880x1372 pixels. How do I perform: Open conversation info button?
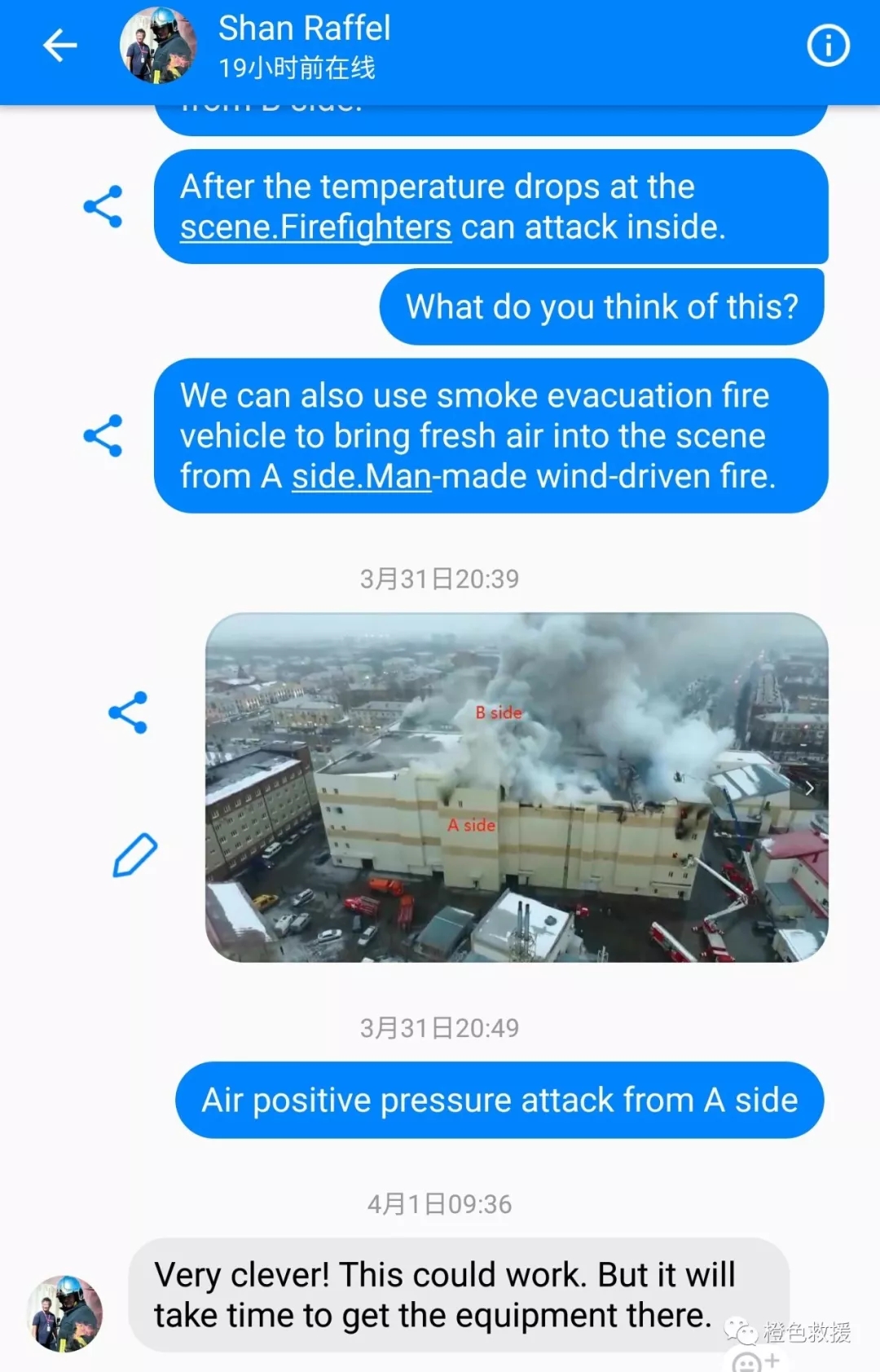(828, 46)
